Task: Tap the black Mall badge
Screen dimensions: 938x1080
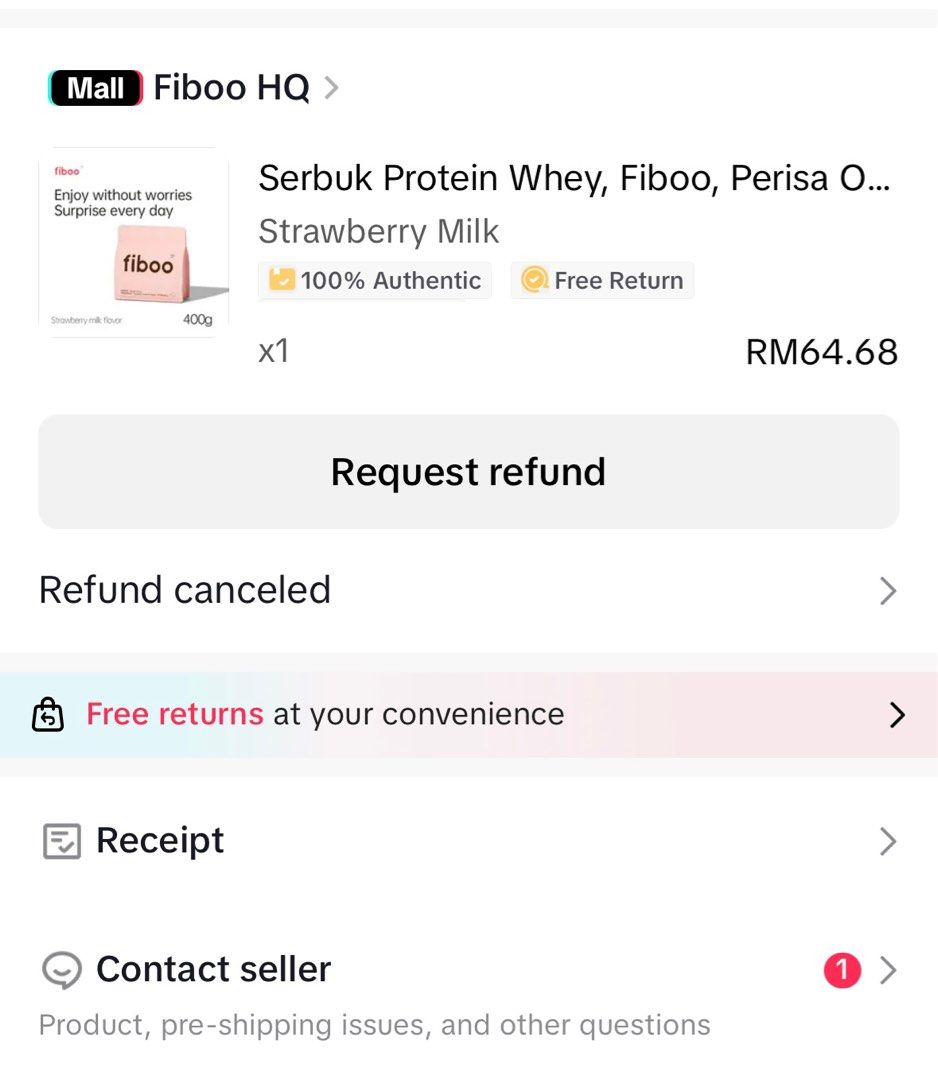Action: [x=93, y=88]
